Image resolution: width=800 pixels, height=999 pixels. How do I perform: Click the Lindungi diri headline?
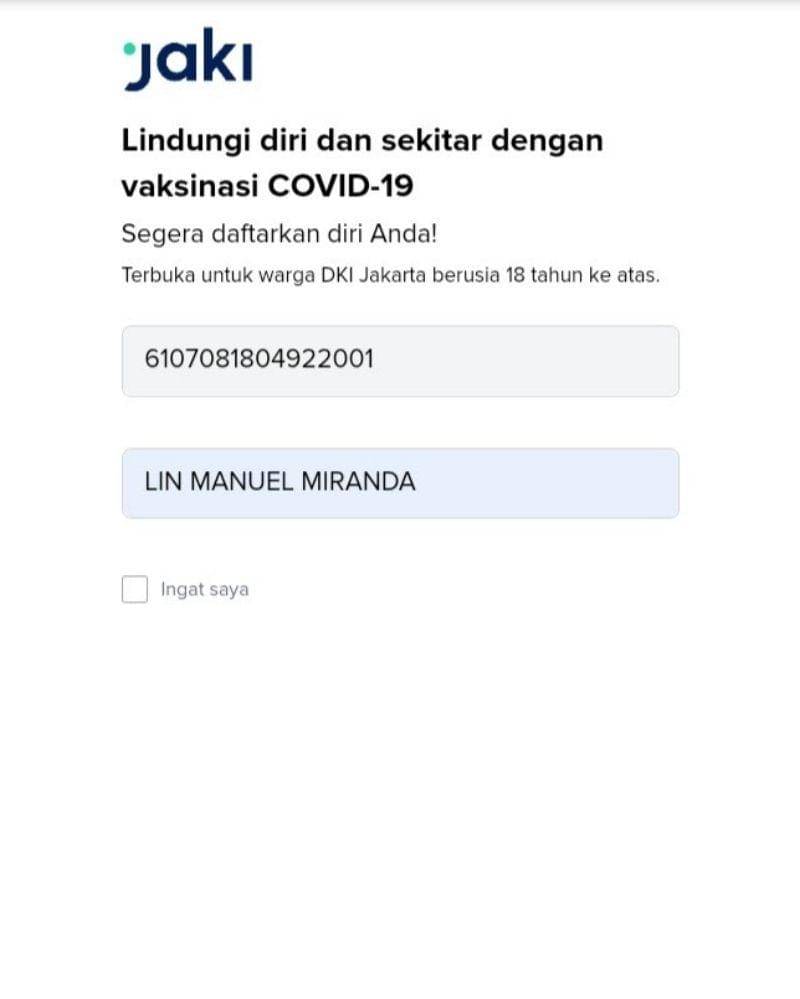[x=363, y=140]
